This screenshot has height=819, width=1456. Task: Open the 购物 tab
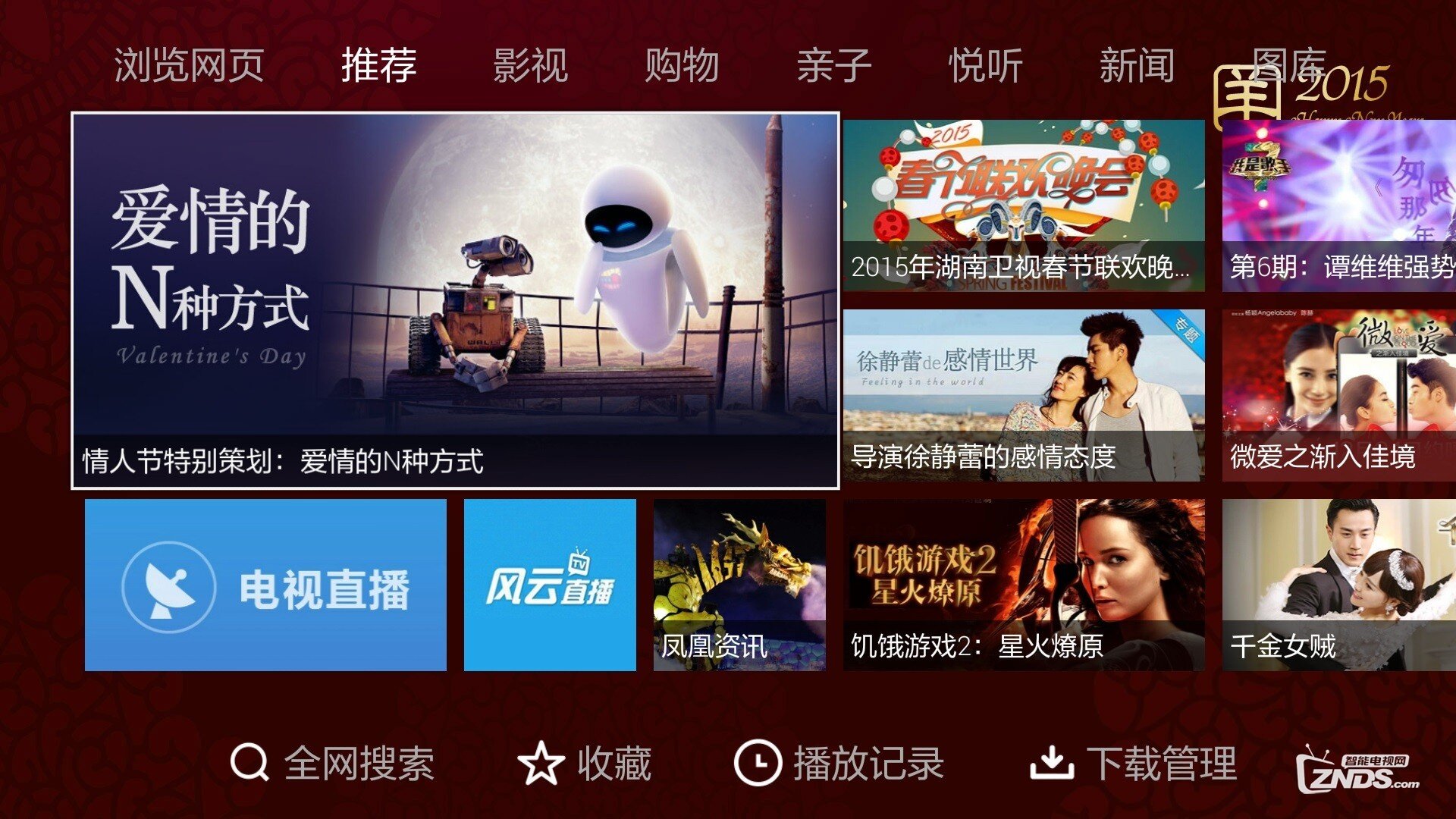682,65
